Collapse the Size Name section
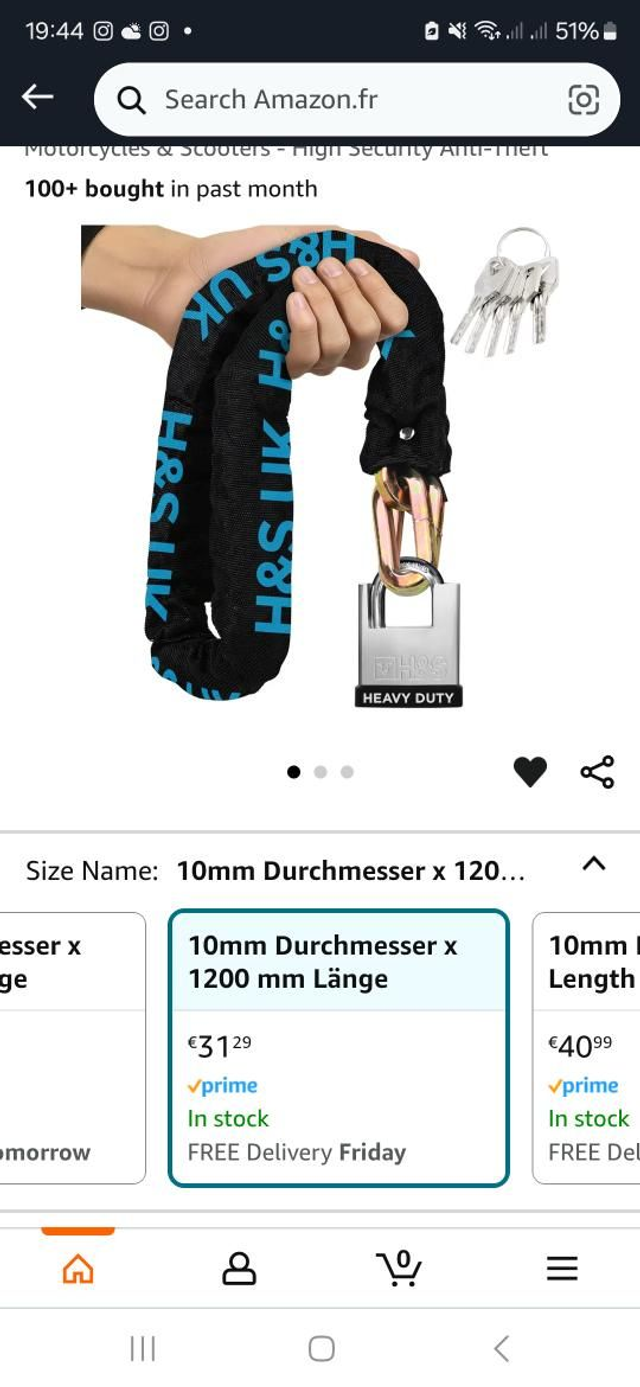Image resolution: width=640 pixels, height=1387 pixels. click(x=594, y=863)
